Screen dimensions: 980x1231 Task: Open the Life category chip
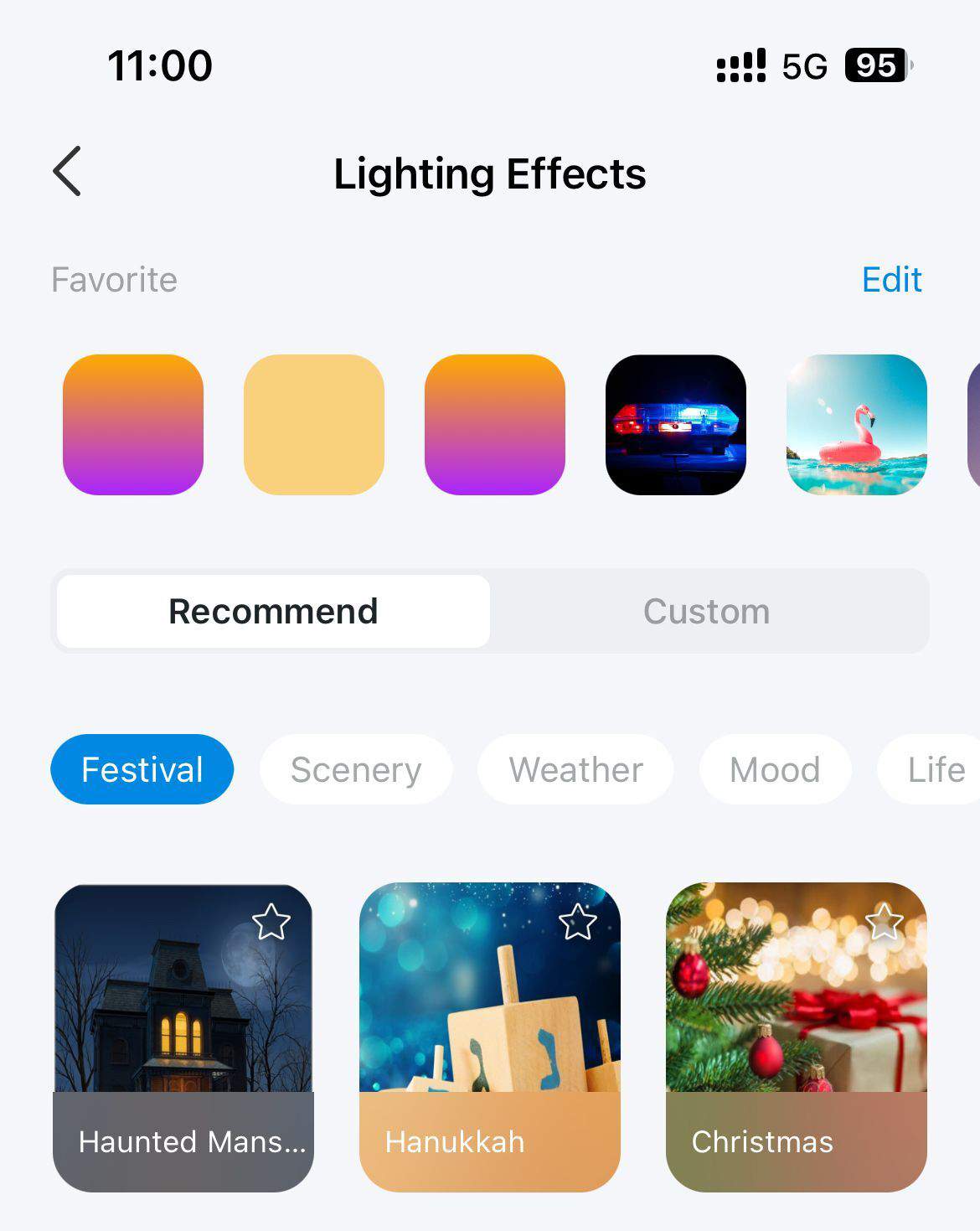click(934, 769)
